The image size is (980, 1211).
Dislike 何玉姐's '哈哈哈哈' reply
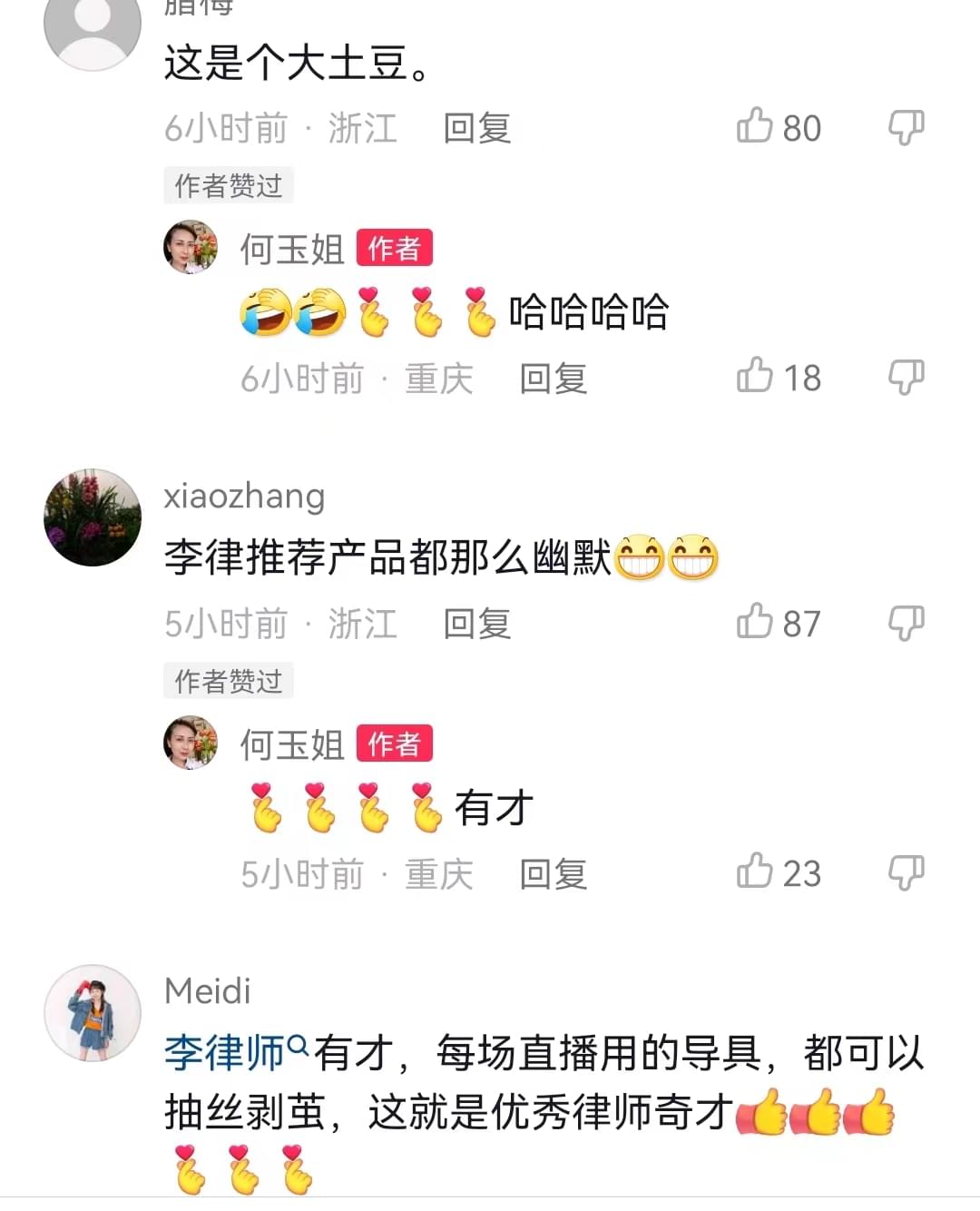tap(906, 377)
